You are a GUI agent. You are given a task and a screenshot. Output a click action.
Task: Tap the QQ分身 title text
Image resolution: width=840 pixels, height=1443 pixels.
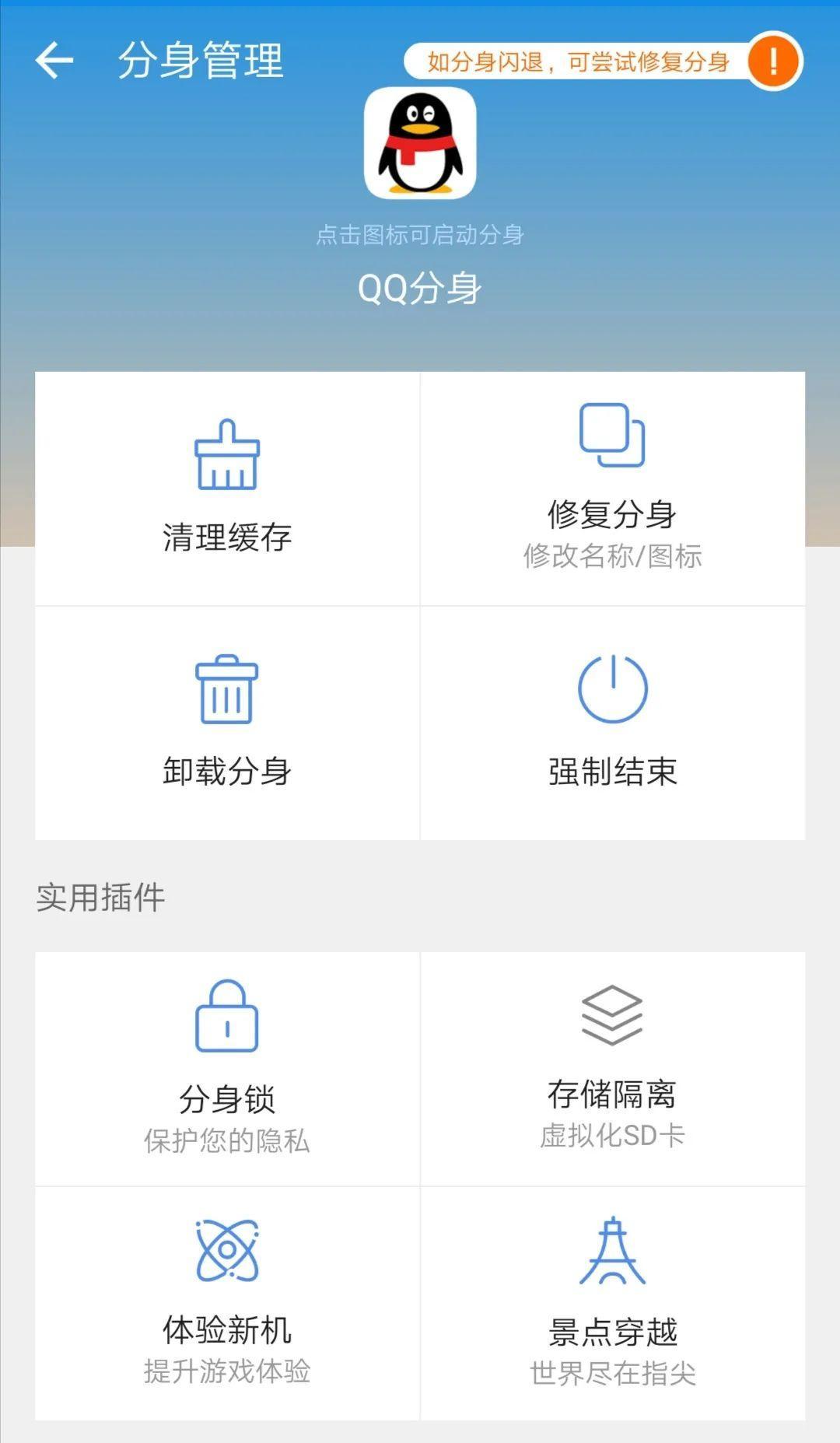point(420,286)
